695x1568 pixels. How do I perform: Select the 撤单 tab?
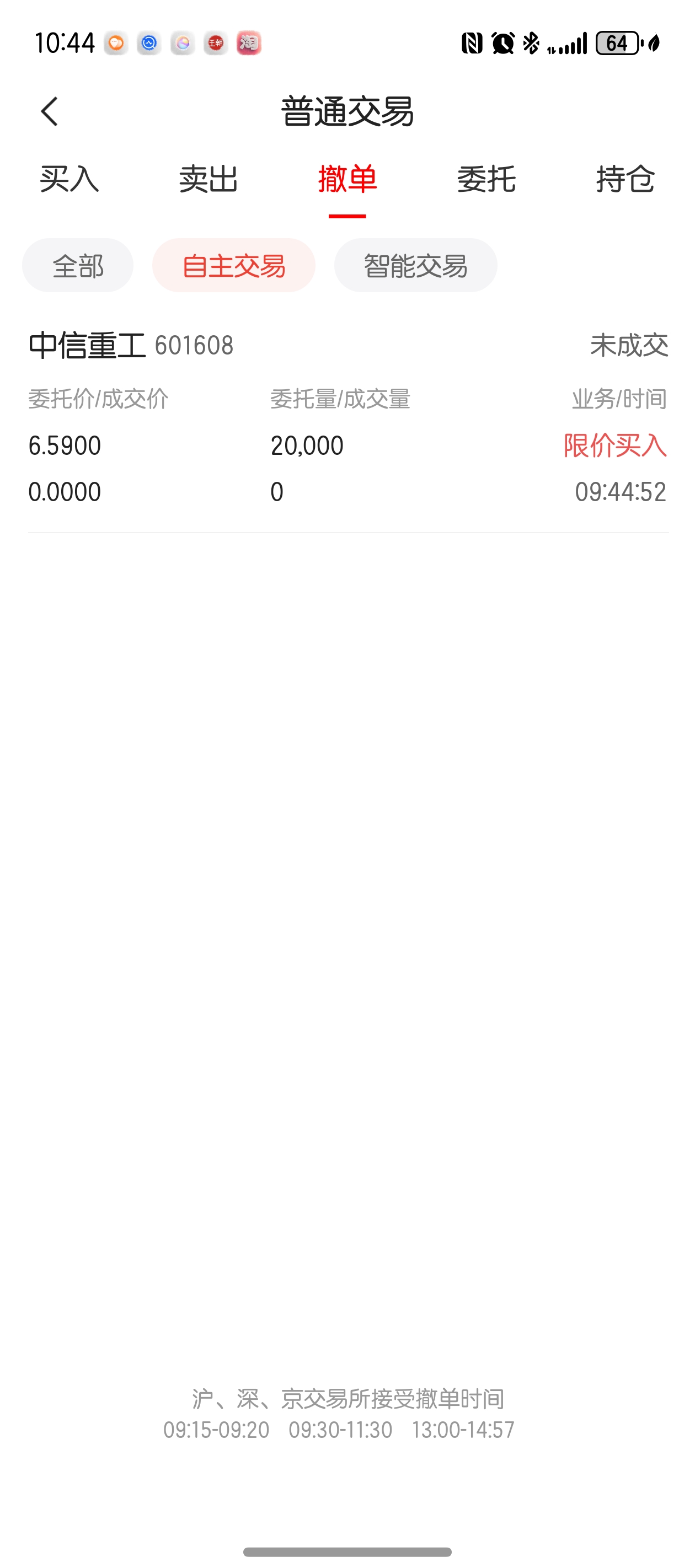click(x=347, y=179)
